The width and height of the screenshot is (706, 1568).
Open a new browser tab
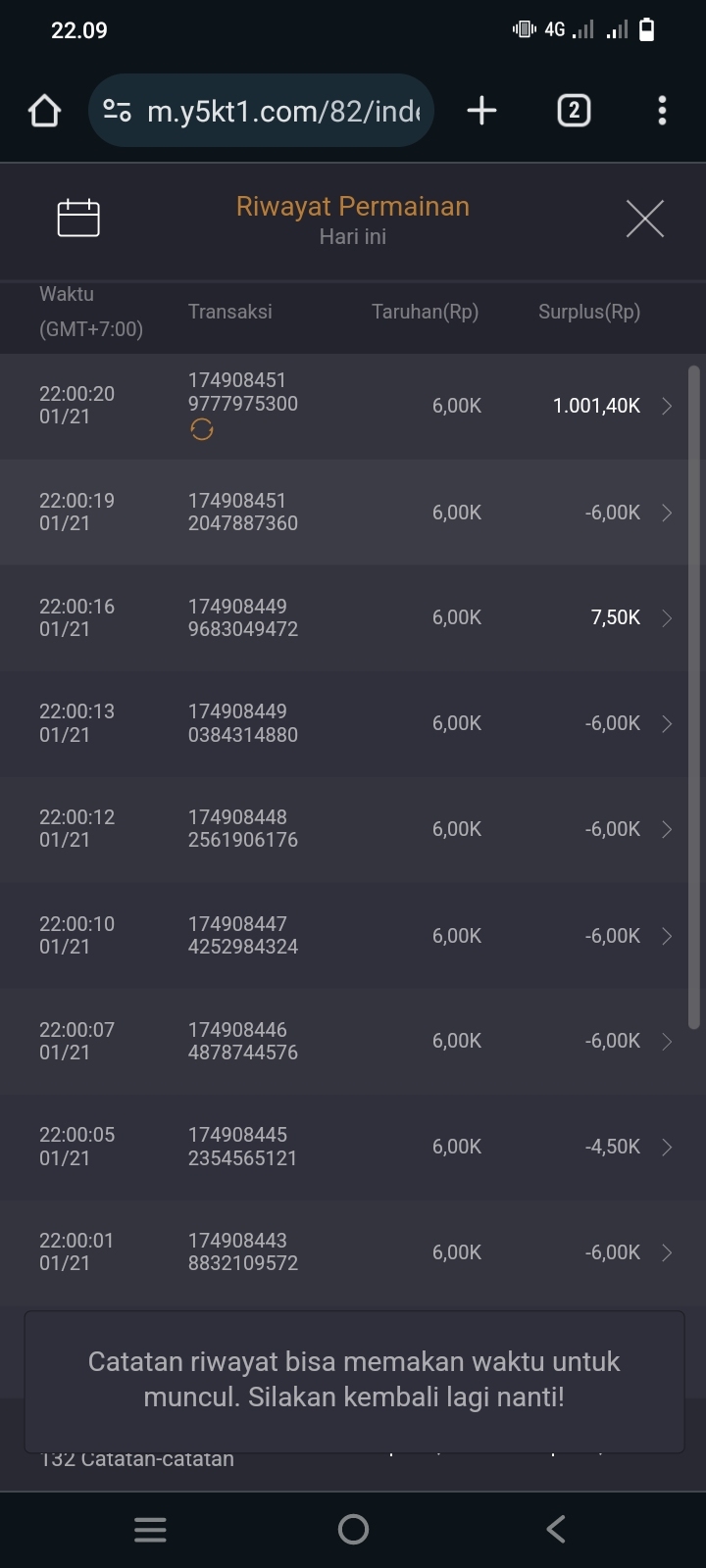(x=481, y=111)
